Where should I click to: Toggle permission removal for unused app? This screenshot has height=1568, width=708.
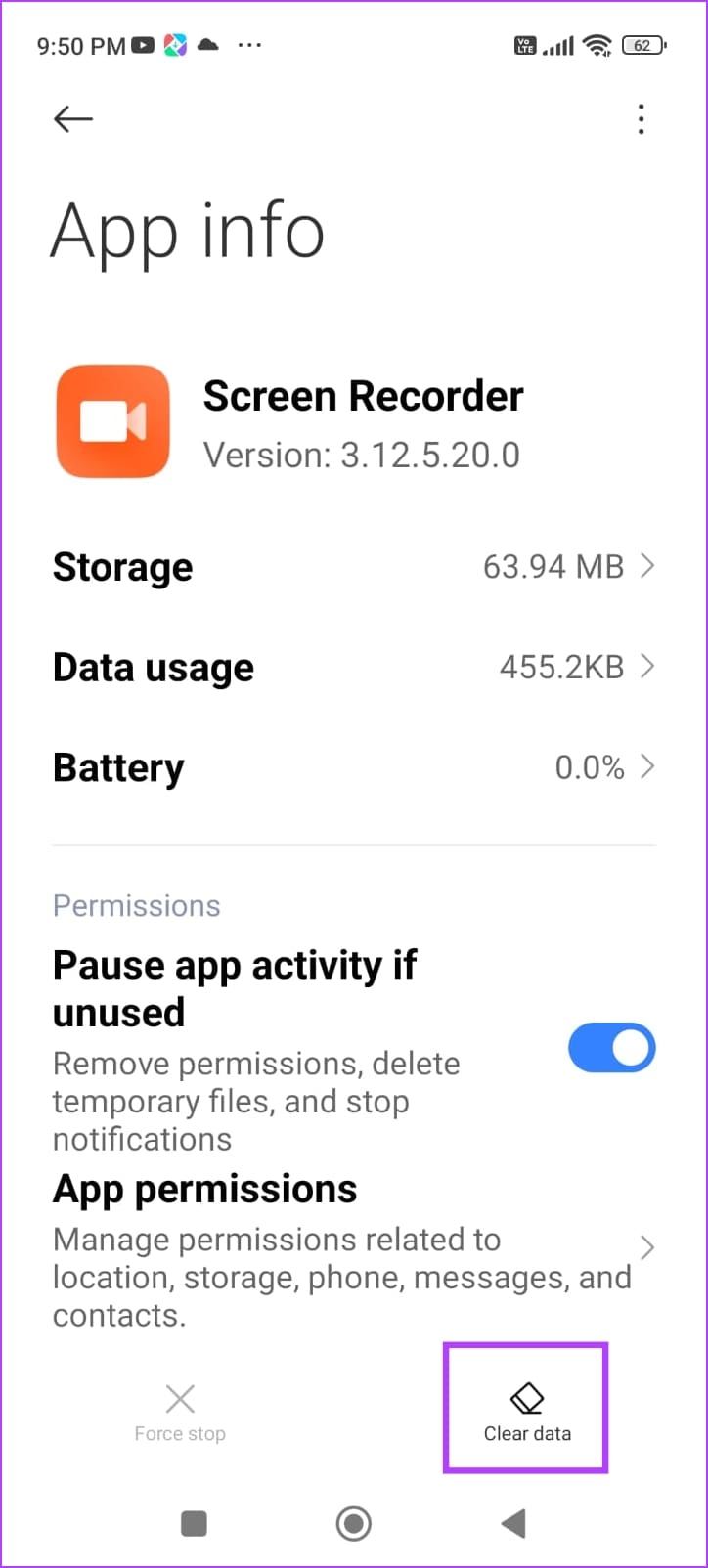[611, 1047]
